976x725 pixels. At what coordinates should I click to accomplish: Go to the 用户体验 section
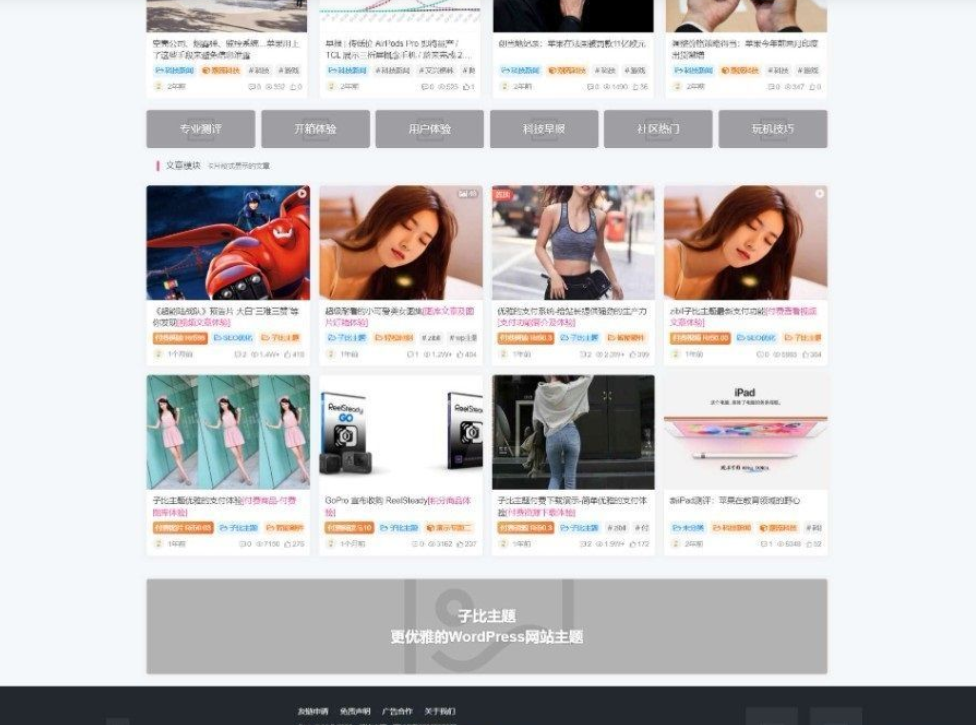(x=430, y=129)
